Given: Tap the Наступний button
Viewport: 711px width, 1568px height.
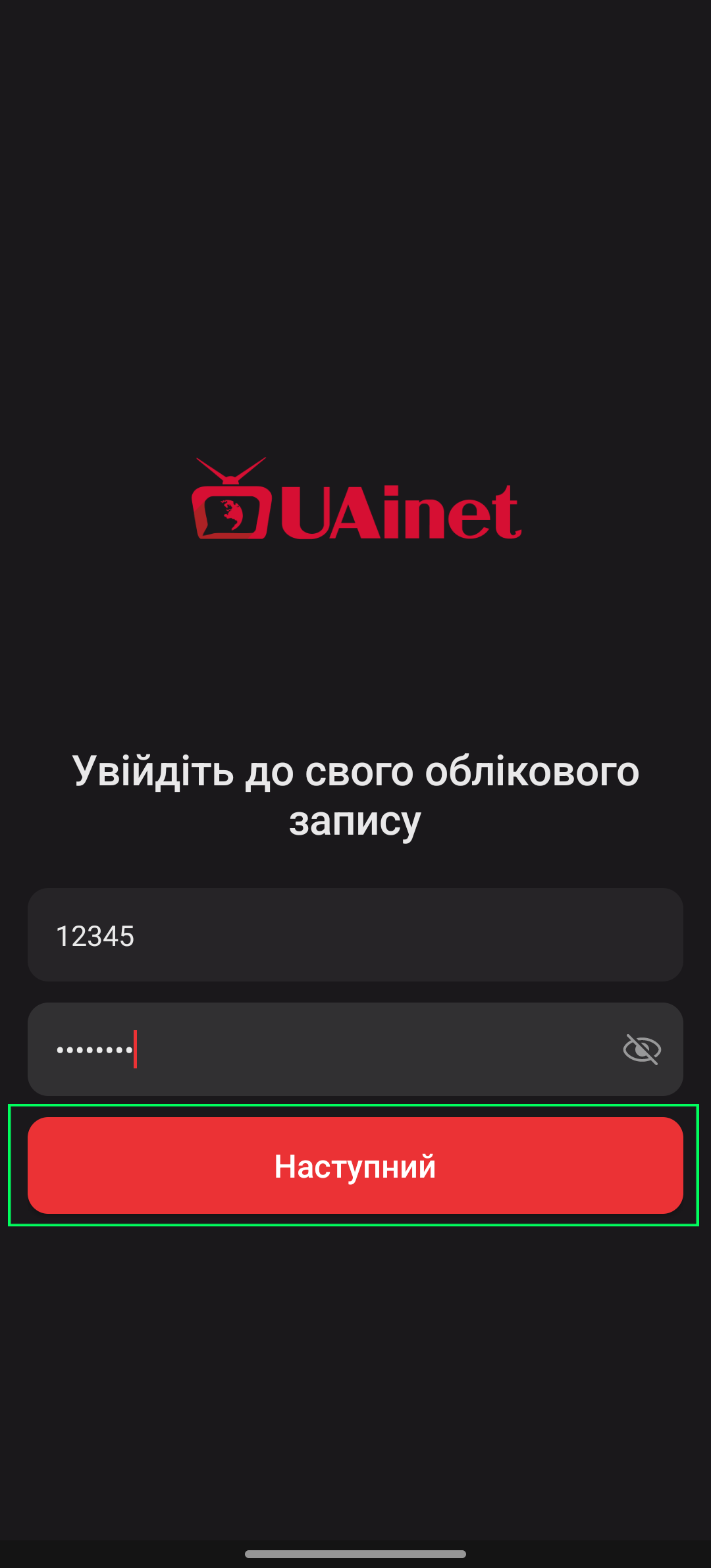Looking at the screenshot, I should 355,1165.
